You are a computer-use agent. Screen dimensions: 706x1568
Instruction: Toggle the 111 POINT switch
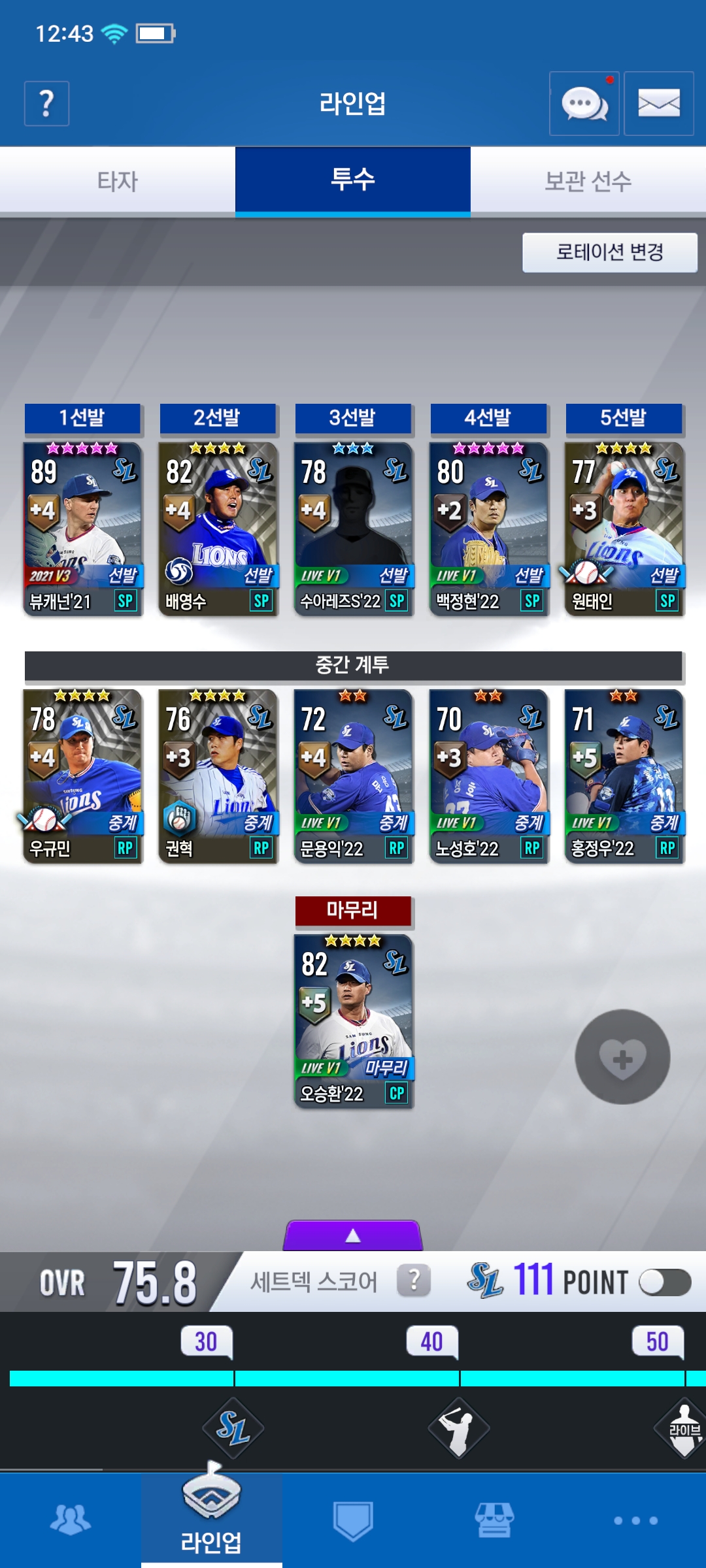[664, 1282]
